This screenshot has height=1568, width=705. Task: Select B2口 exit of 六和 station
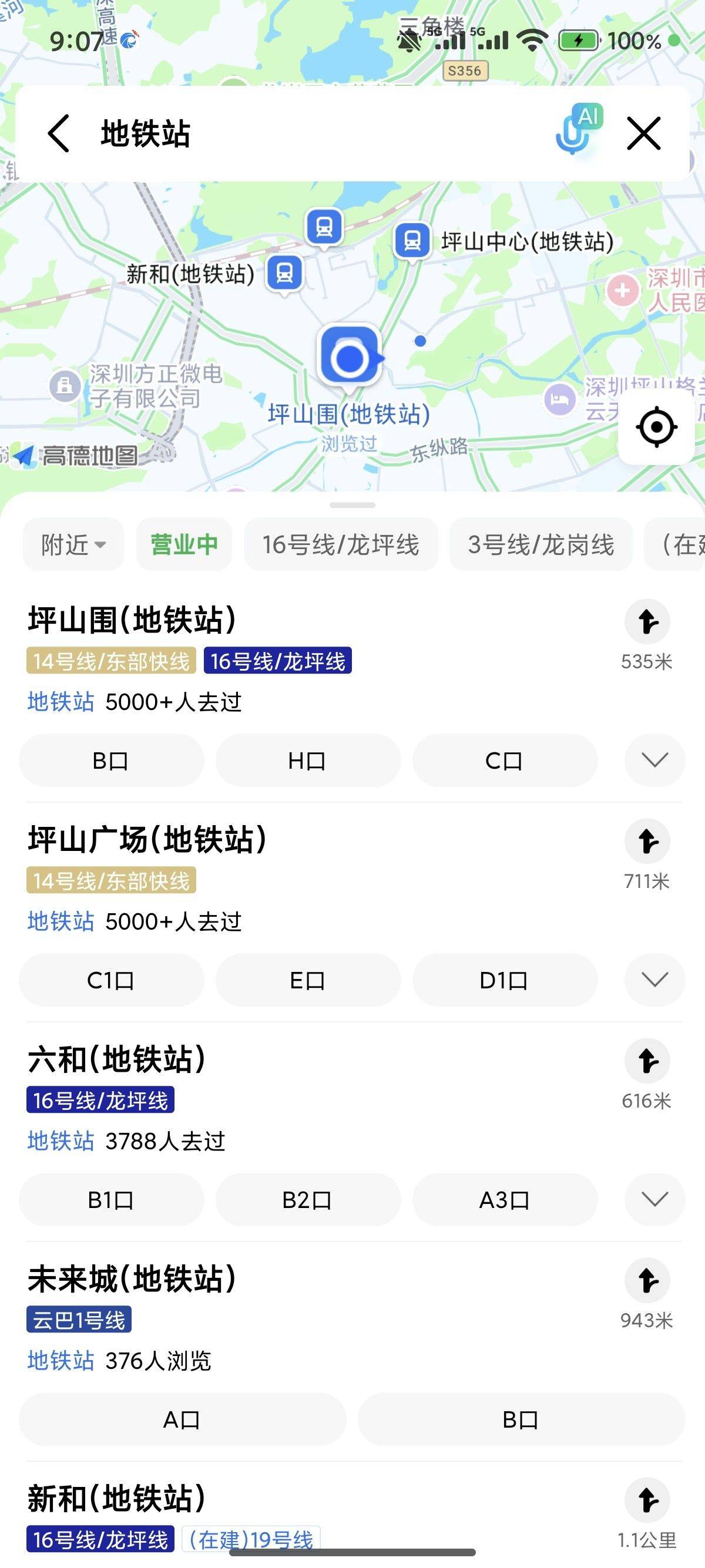307,1200
